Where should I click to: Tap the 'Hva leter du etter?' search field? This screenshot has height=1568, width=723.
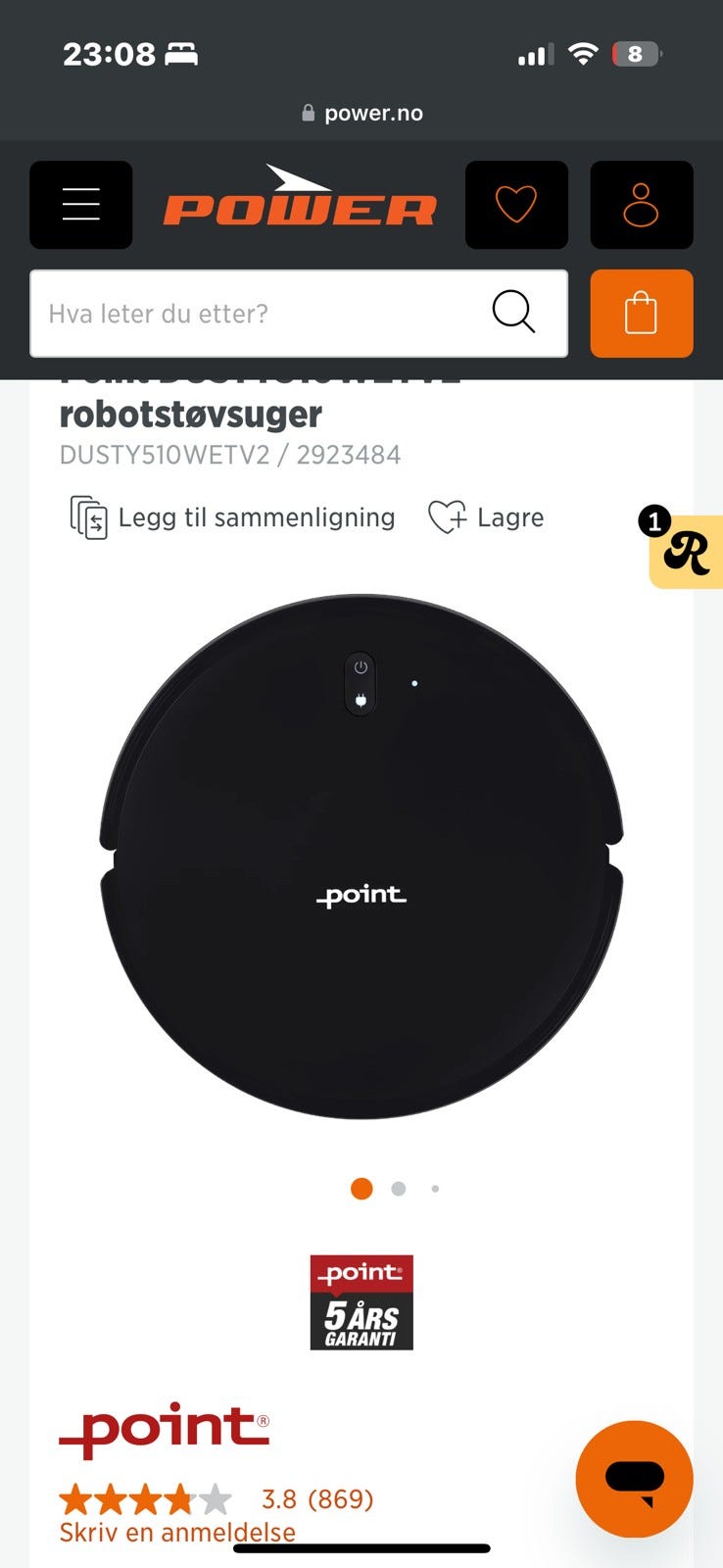click(299, 314)
